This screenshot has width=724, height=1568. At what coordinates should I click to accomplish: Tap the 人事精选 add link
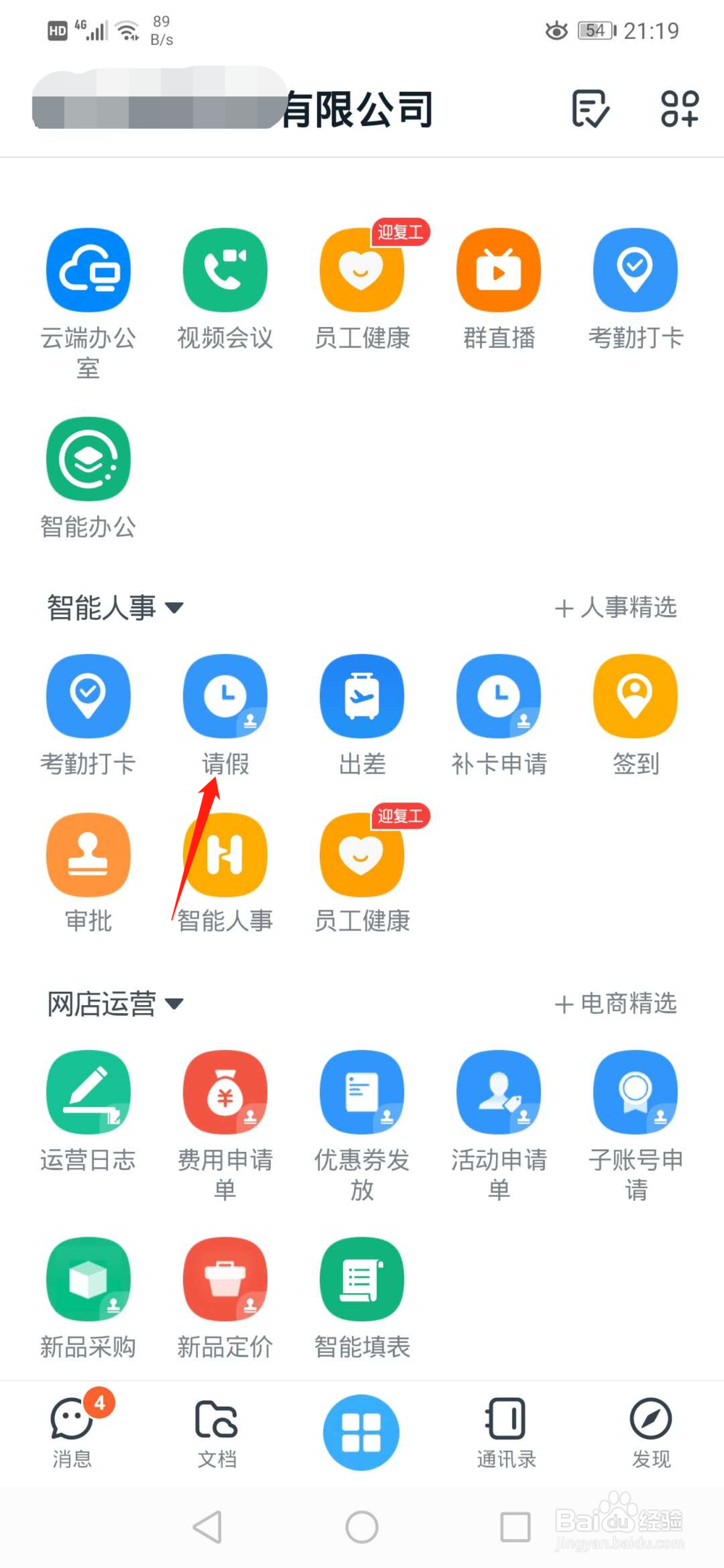[615, 609]
